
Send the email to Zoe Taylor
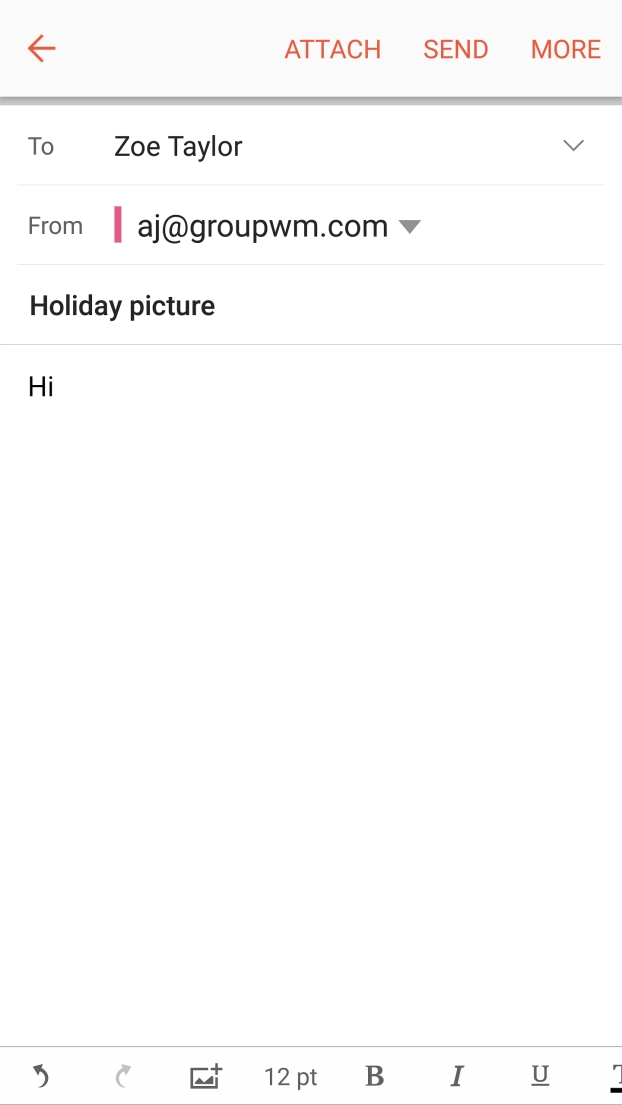[455, 50]
